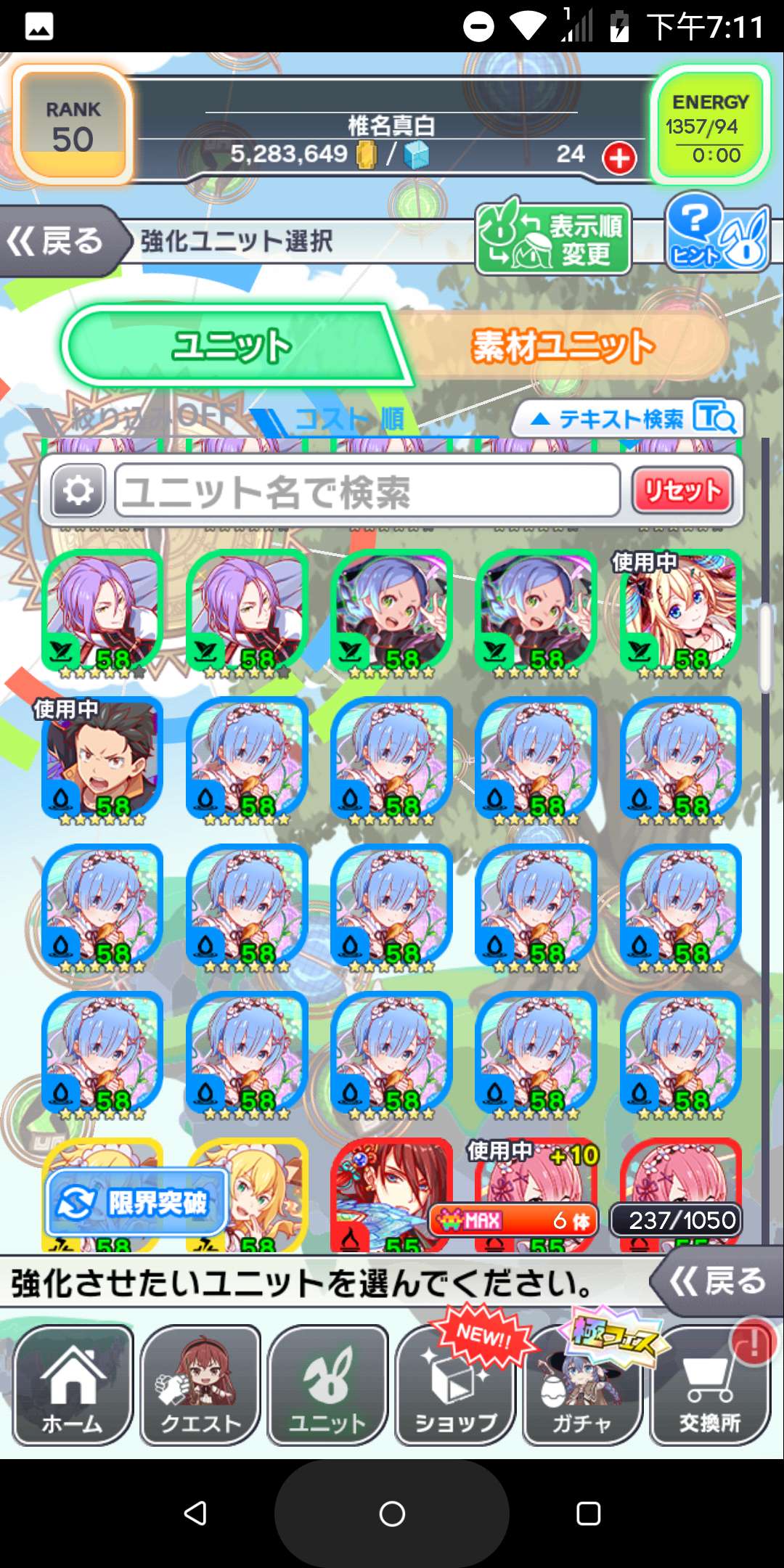
Task: Open search settings gear icon
Action: pyautogui.click(x=78, y=491)
